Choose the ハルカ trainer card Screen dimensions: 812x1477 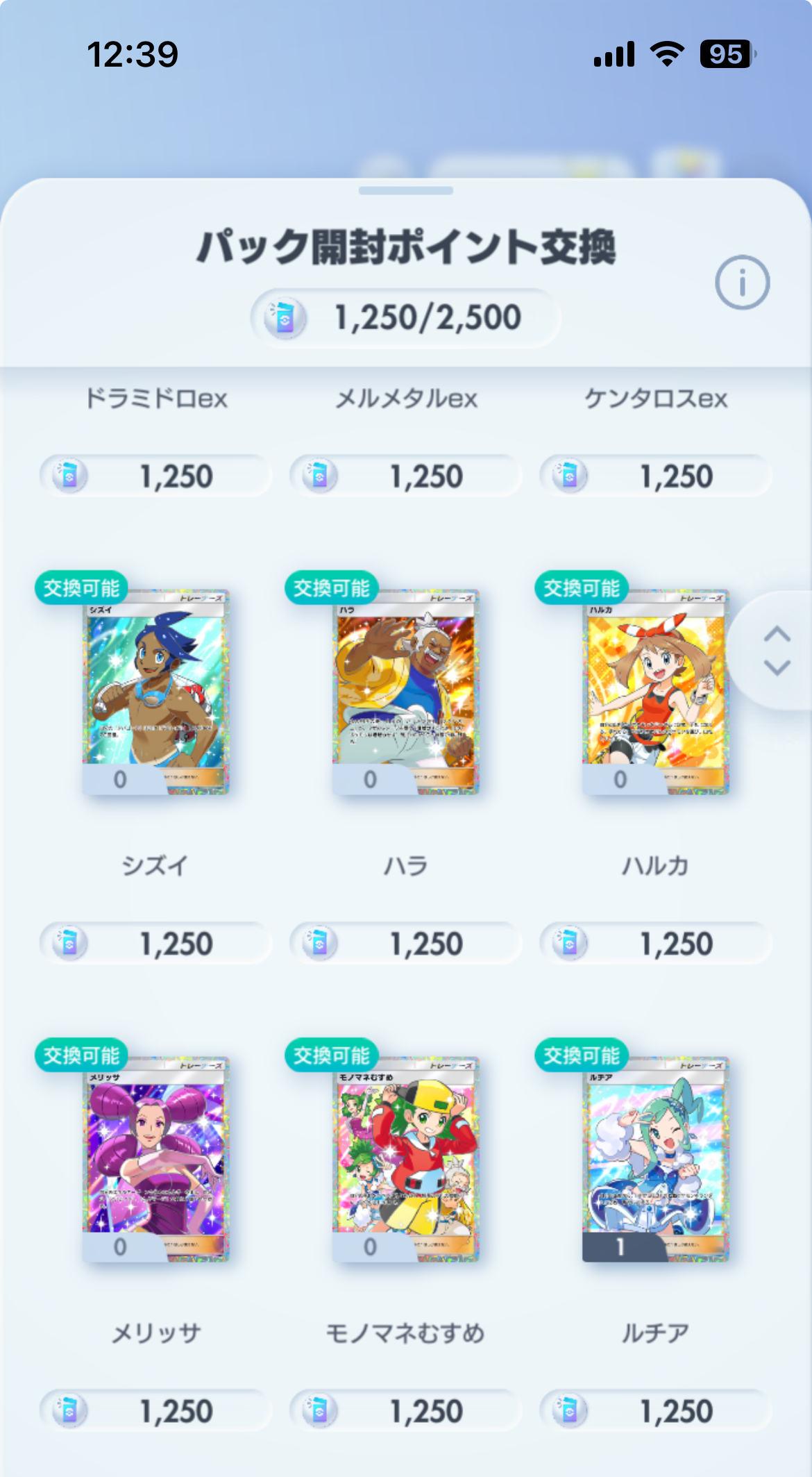tap(656, 692)
